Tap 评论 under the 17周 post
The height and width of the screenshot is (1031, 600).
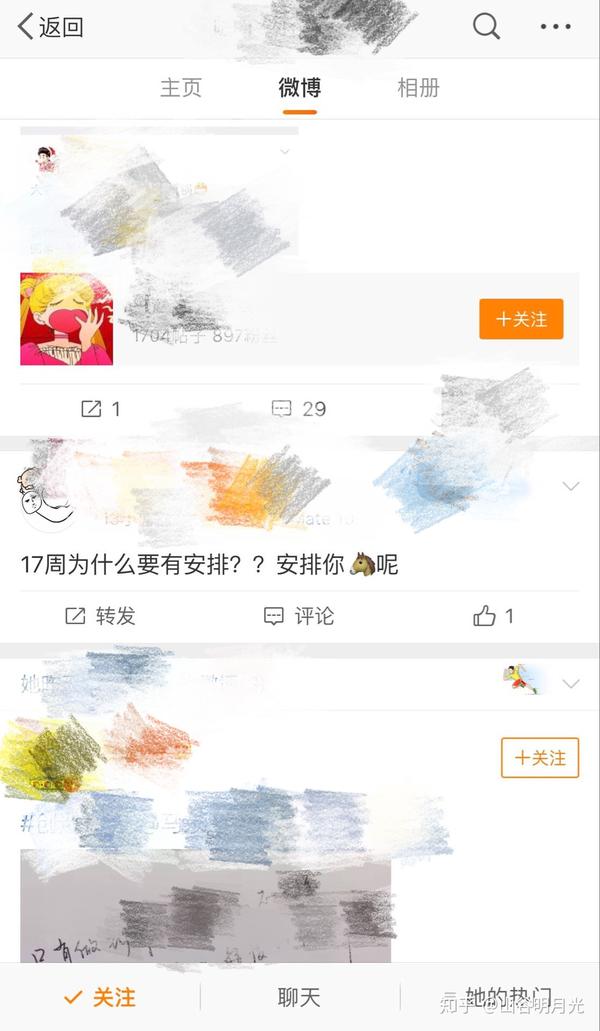click(x=299, y=616)
